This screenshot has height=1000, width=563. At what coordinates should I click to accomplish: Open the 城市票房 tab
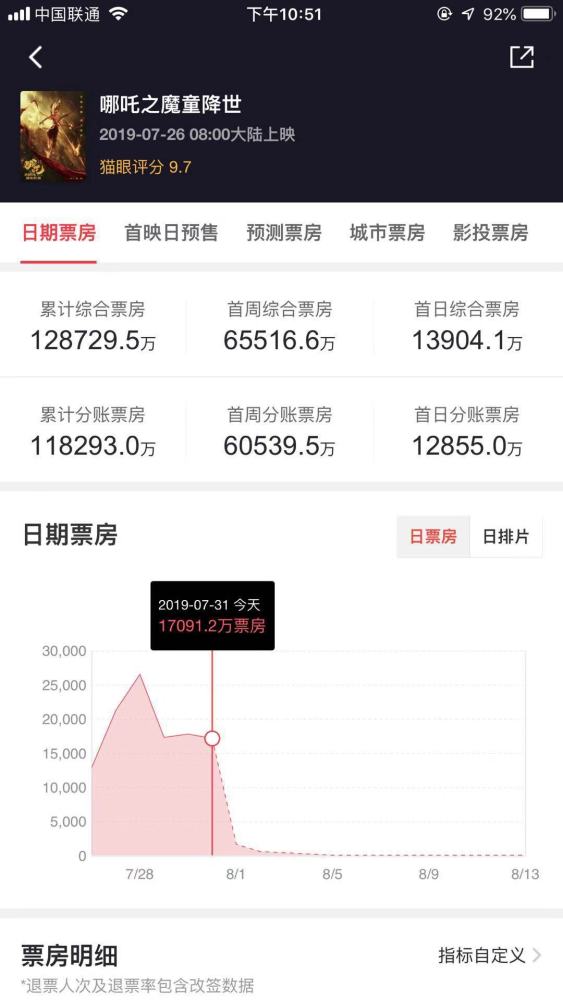coord(387,233)
